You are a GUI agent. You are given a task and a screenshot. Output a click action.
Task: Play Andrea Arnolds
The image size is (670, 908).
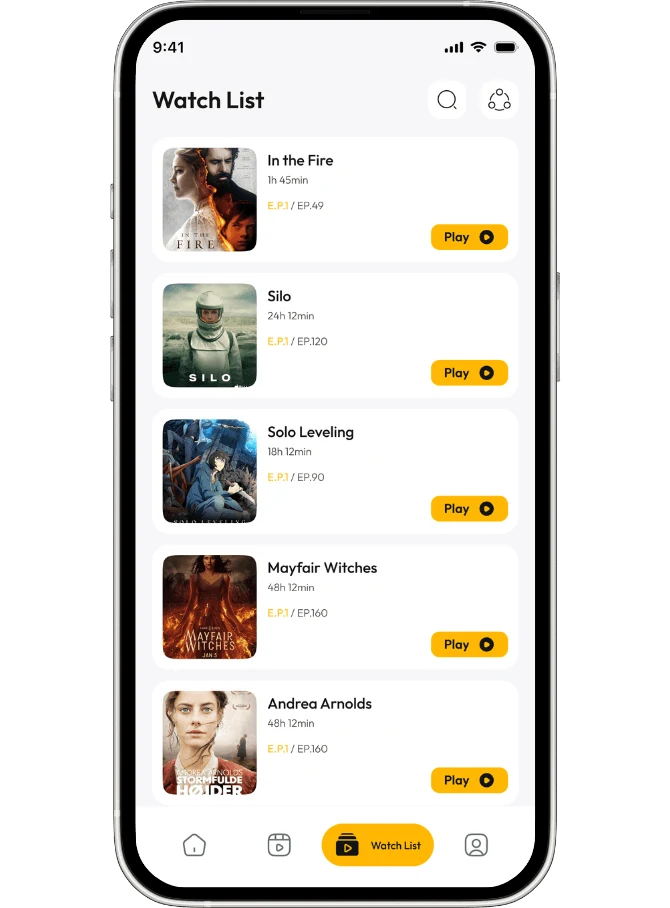(469, 780)
